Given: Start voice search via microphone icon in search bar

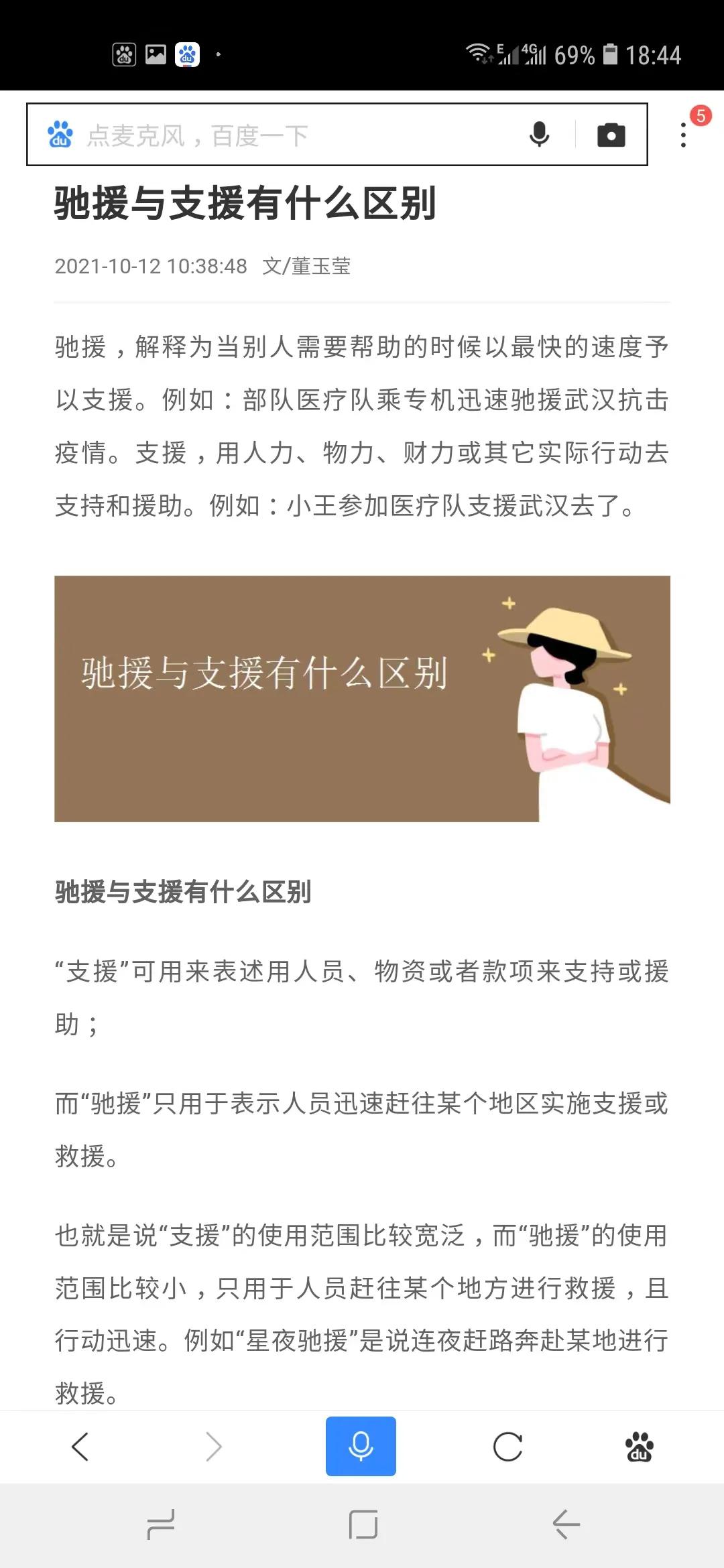Looking at the screenshot, I should [x=539, y=135].
